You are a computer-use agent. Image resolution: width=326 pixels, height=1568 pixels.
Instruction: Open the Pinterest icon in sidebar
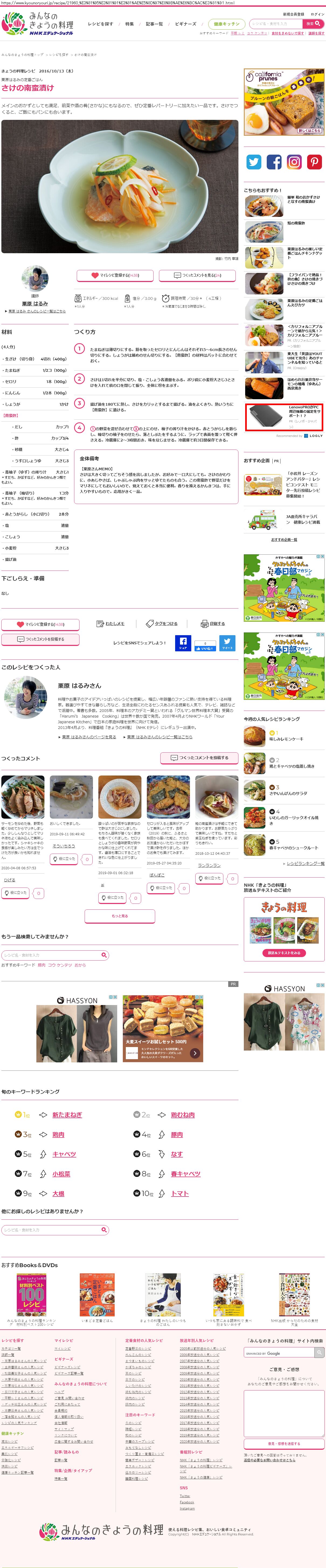click(x=314, y=162)
